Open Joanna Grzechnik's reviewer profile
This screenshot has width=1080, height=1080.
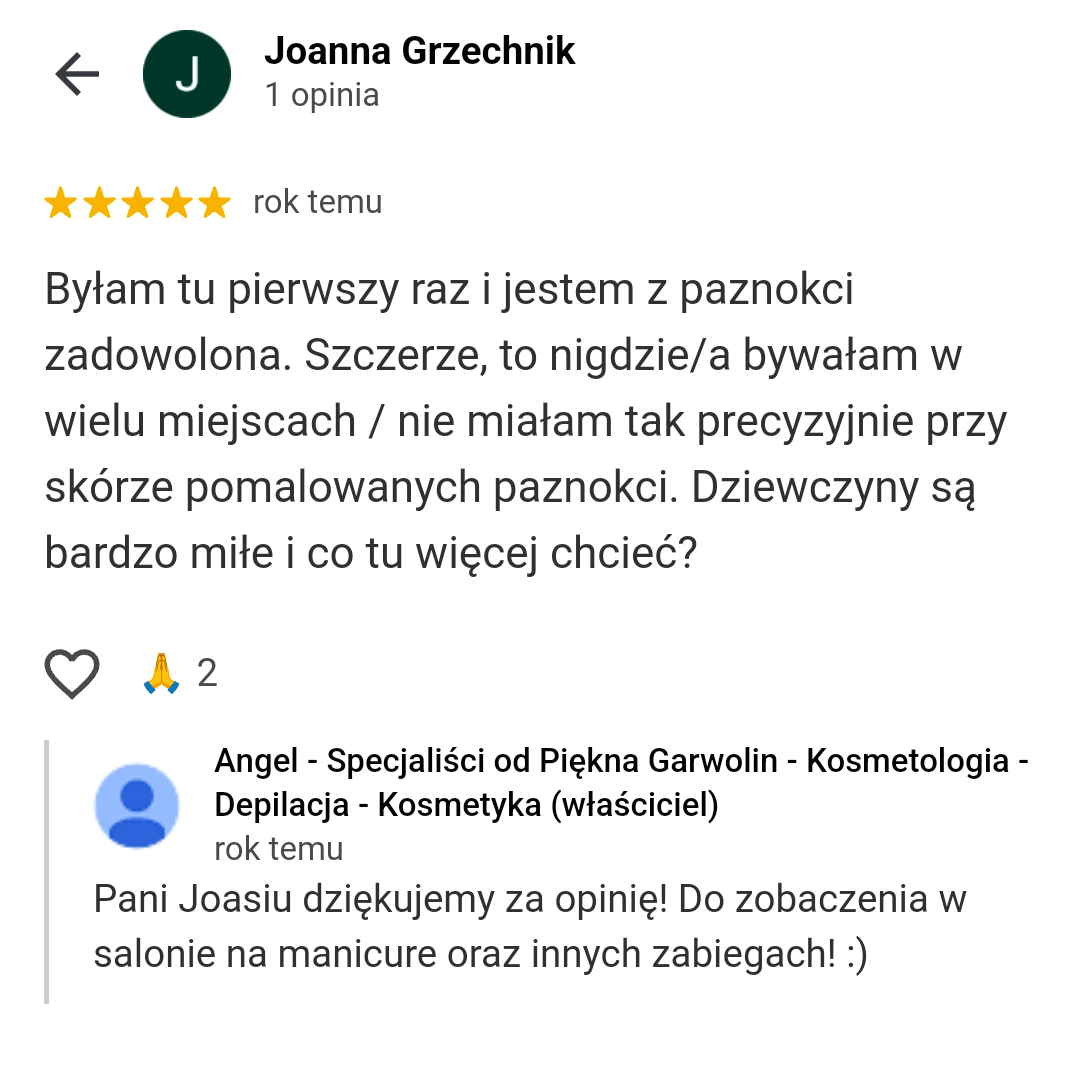pos(418,52)
